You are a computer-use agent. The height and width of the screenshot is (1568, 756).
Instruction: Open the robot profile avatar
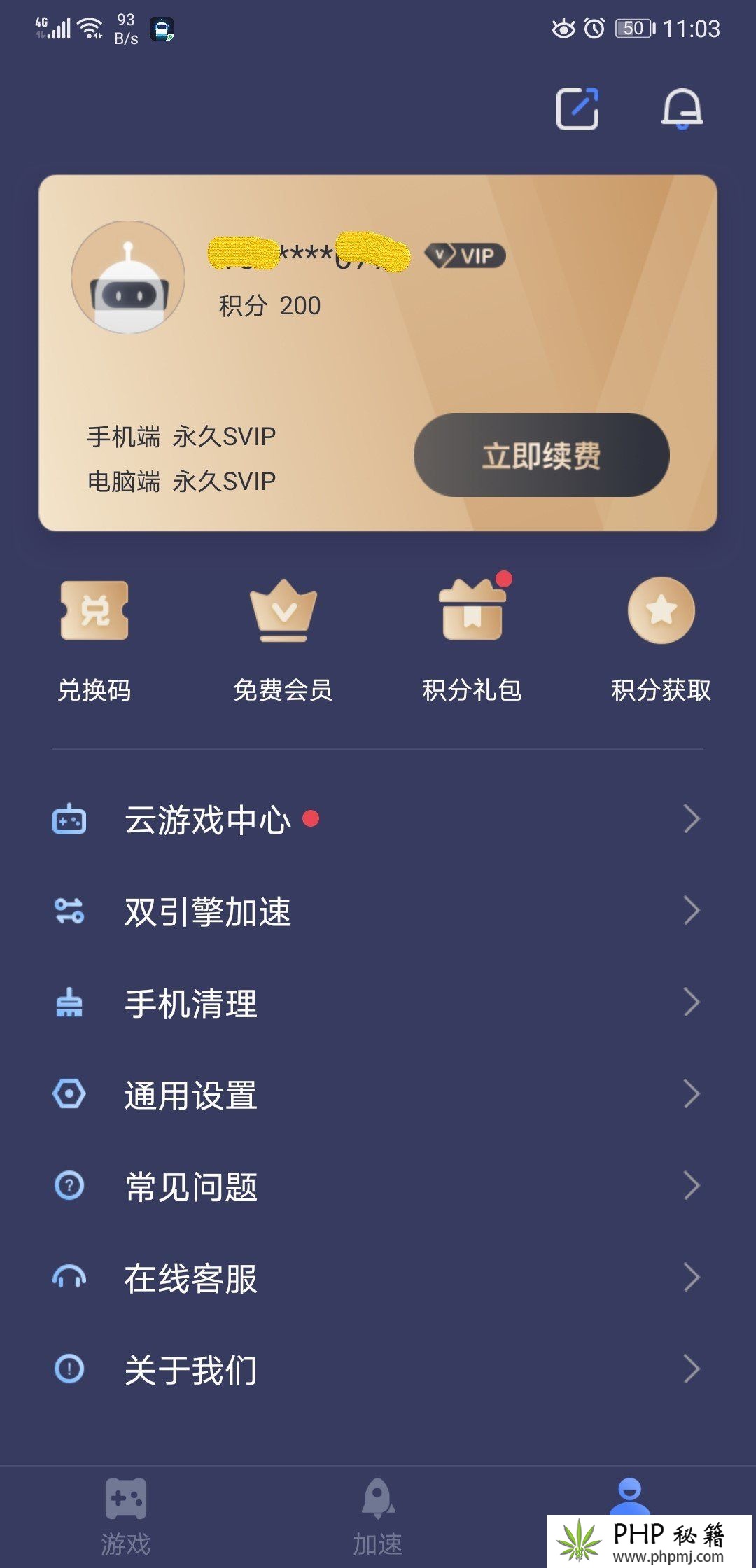[128, 277]
